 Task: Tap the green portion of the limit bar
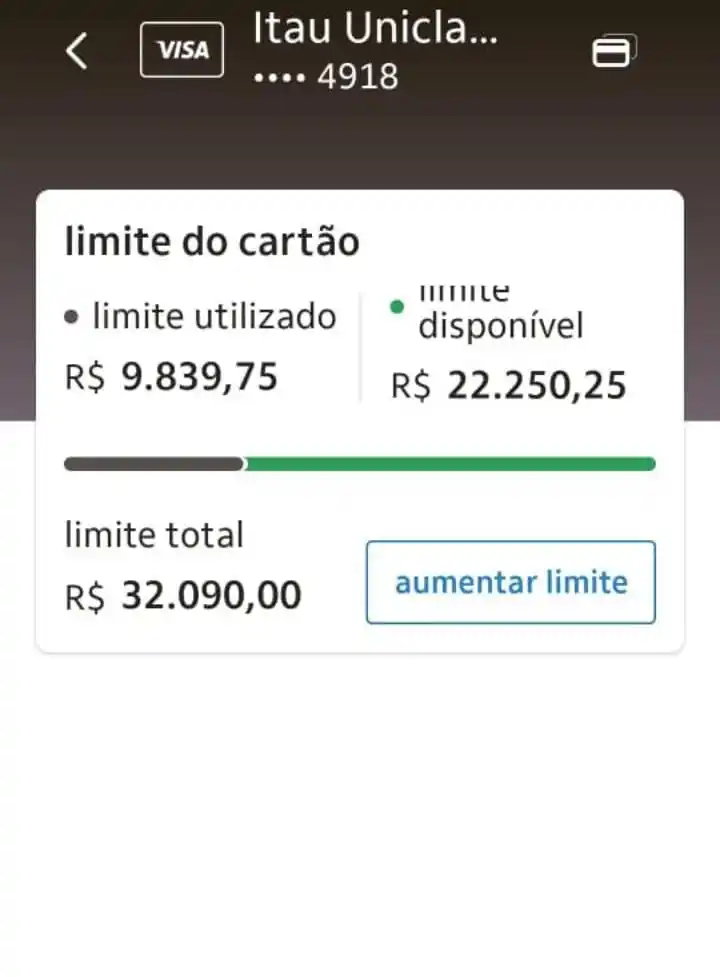(x=450, y=463)
